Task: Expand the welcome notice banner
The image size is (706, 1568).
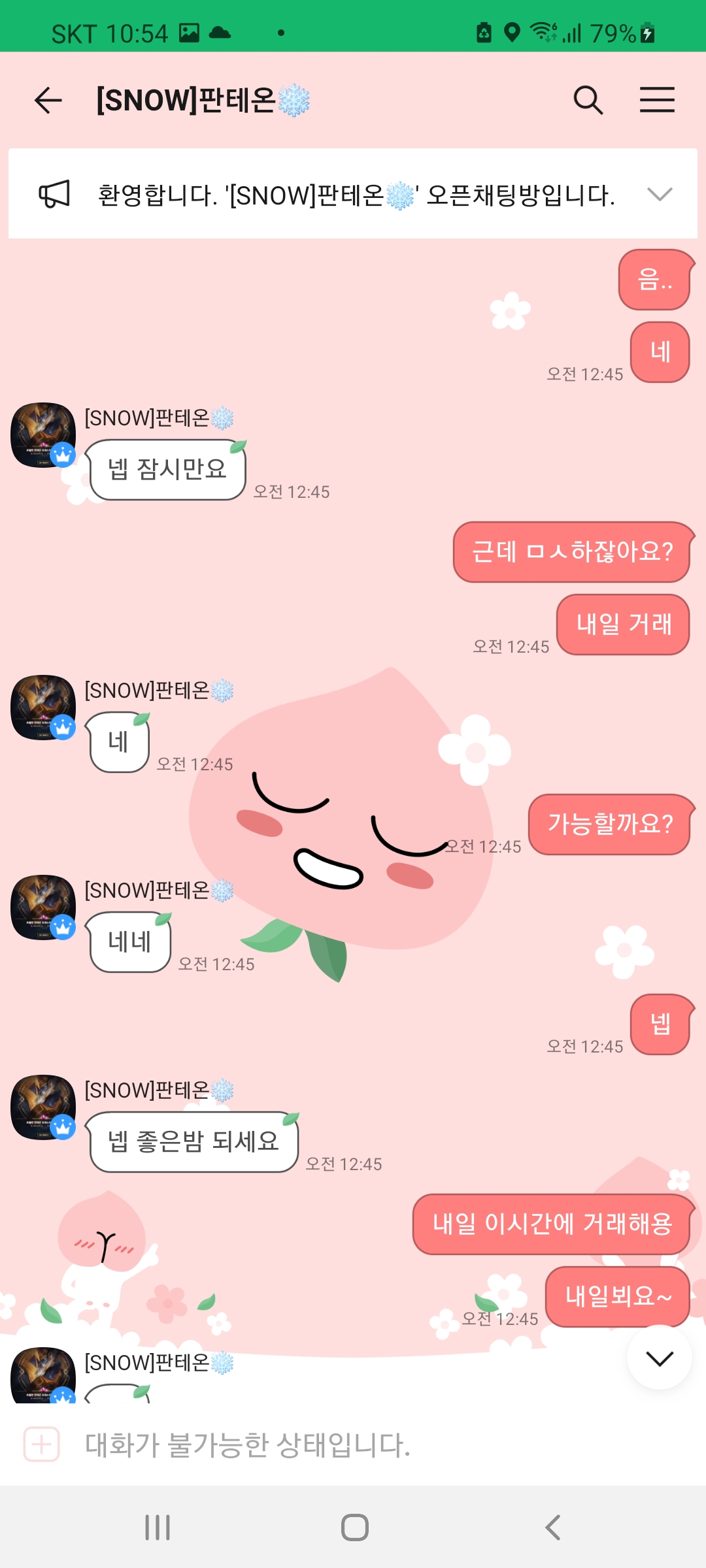Action: tap(660, 194)
